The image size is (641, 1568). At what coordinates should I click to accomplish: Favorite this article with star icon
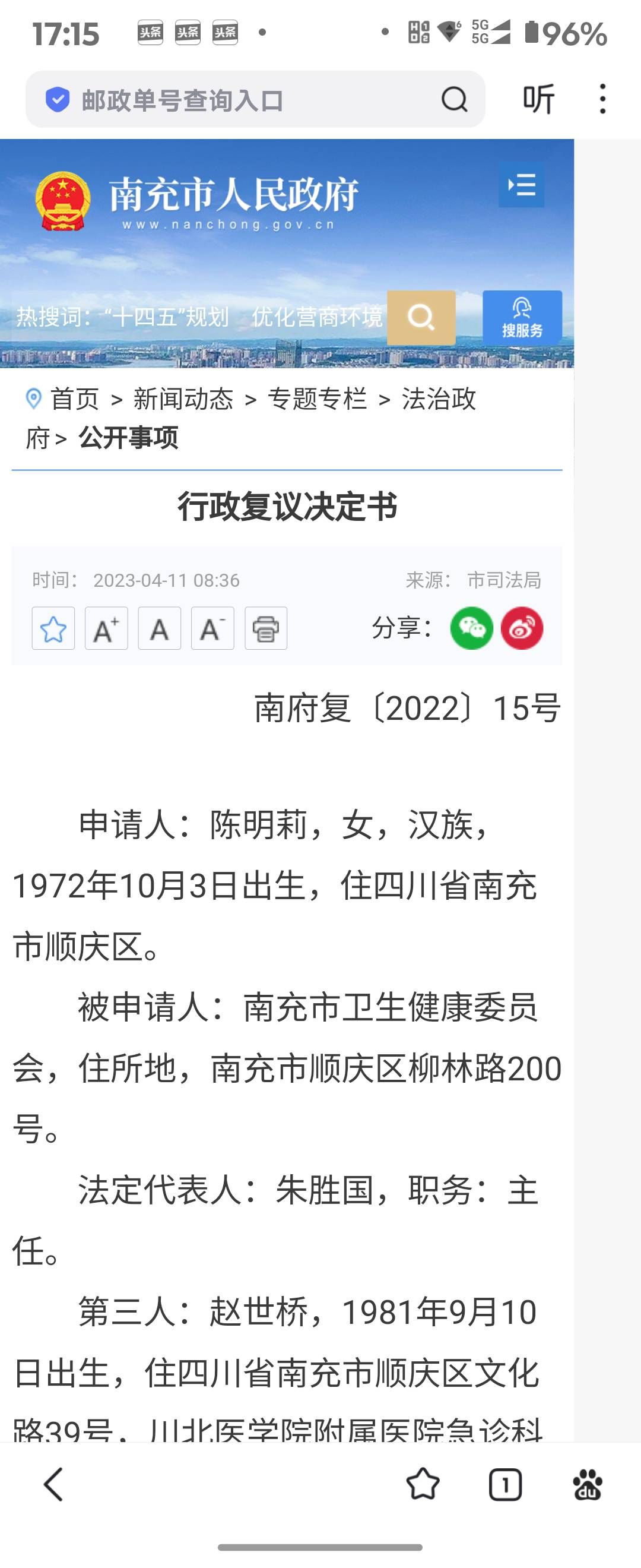click(53, 628)
